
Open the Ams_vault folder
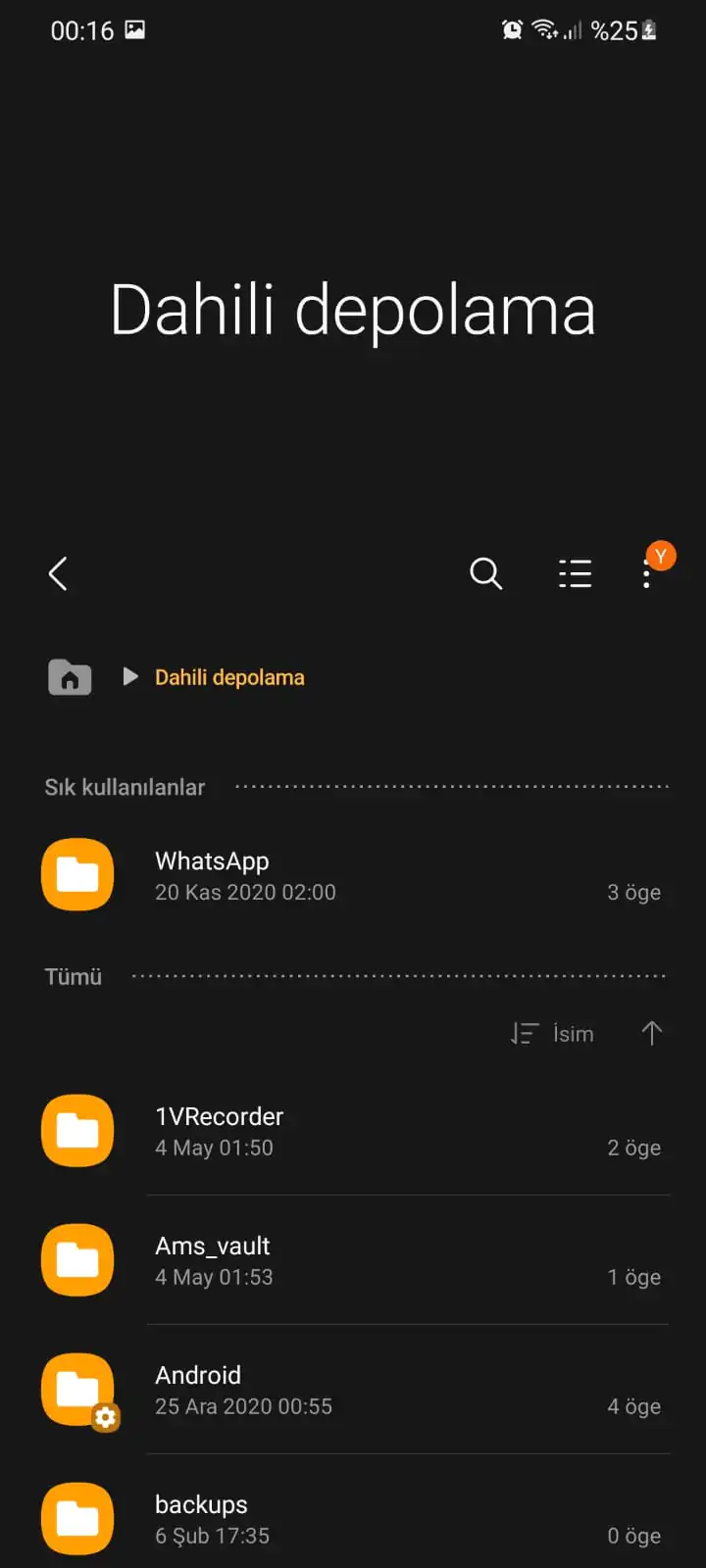click(353, 1260)
